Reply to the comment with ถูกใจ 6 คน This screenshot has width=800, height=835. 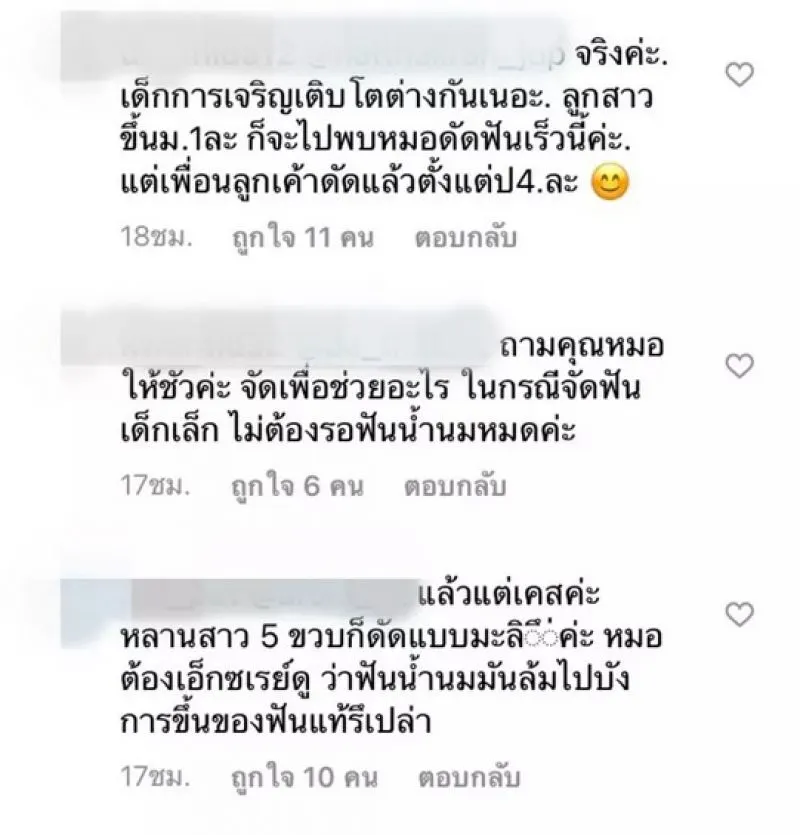[455, 487]
